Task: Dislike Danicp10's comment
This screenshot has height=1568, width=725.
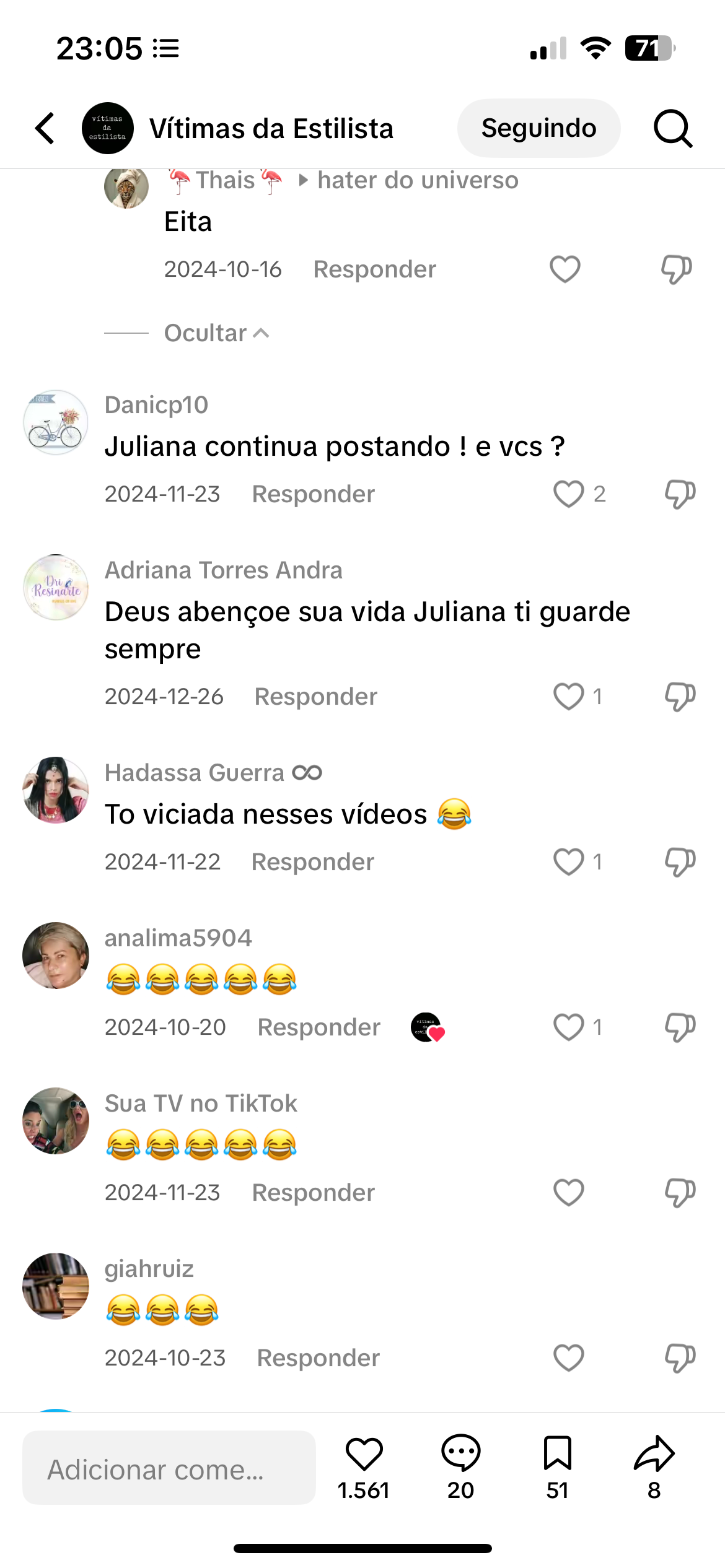Action: tap(680, 494)
